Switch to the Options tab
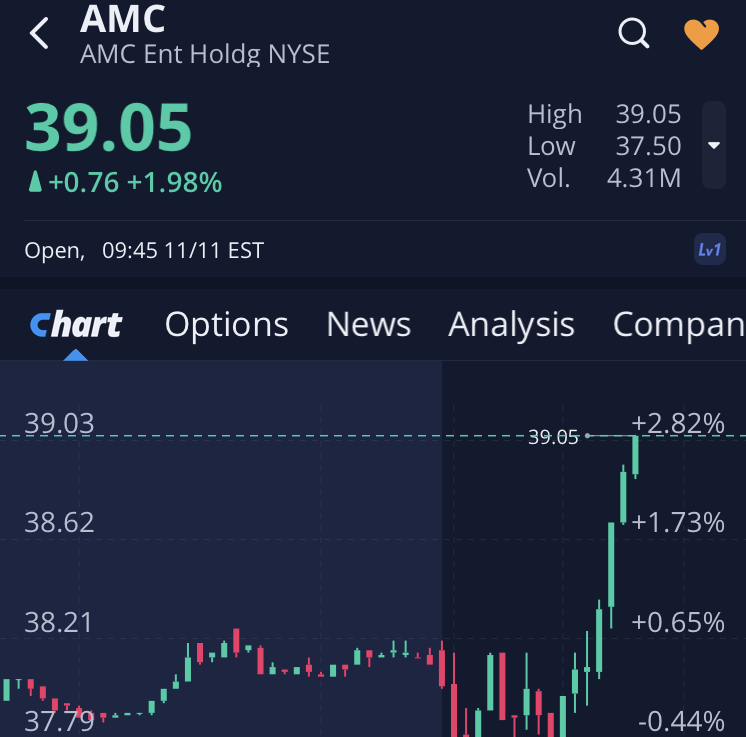 (226, 324)
